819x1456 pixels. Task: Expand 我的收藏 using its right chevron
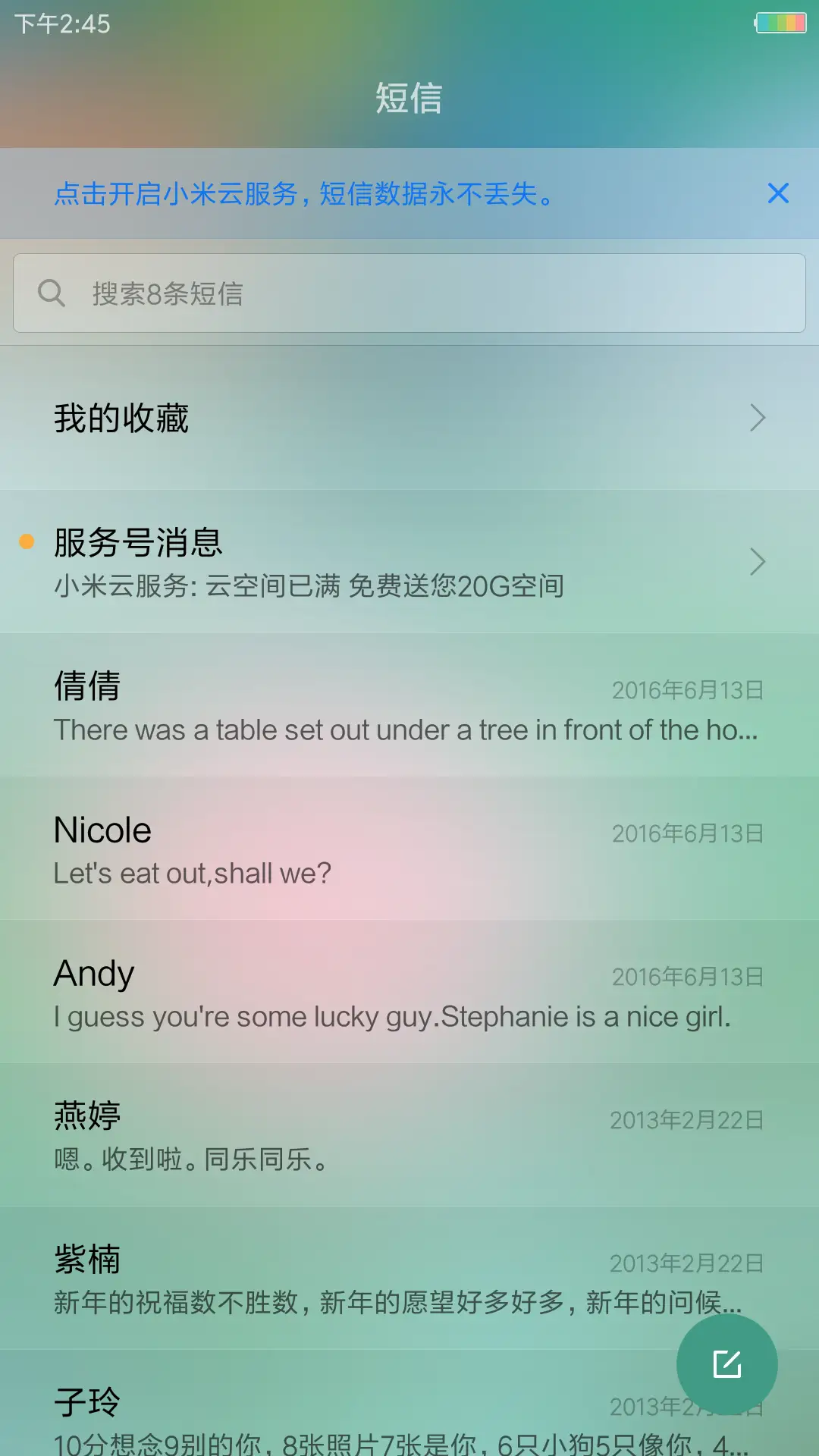pos(757,417)
